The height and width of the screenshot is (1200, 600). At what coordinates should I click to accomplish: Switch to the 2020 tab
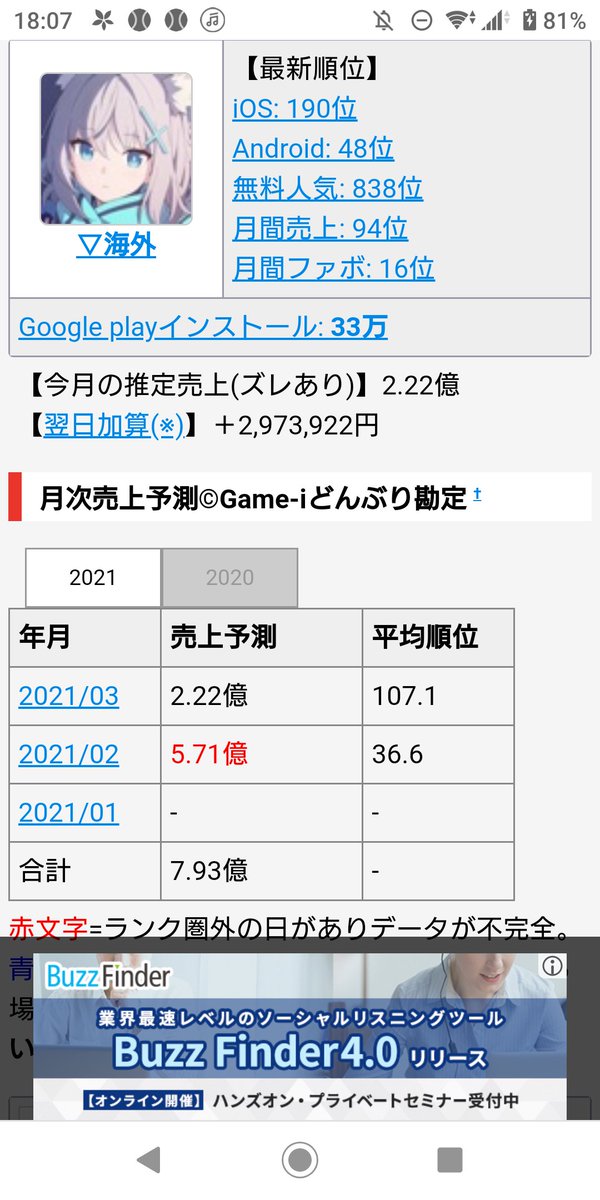click(230, 577)
